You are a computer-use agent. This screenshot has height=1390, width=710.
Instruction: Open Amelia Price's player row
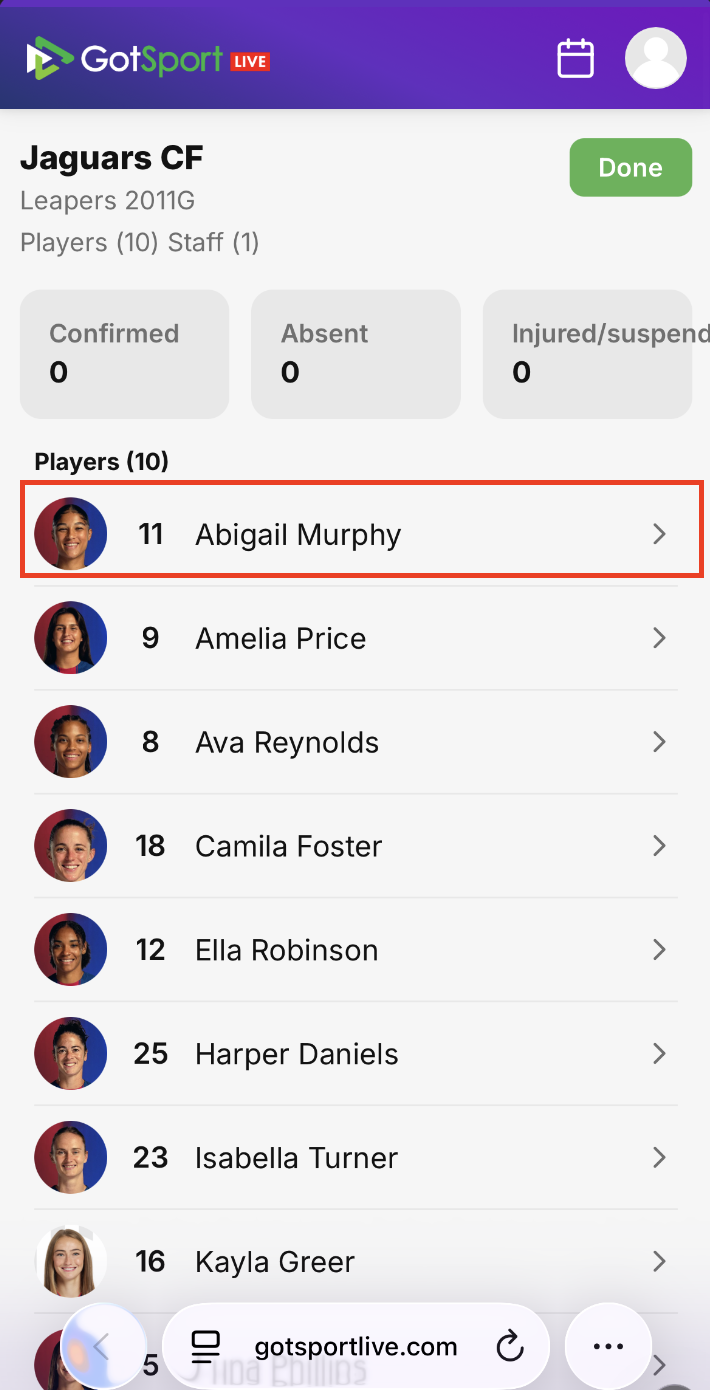pyautogui.click(x=355, y=638)
